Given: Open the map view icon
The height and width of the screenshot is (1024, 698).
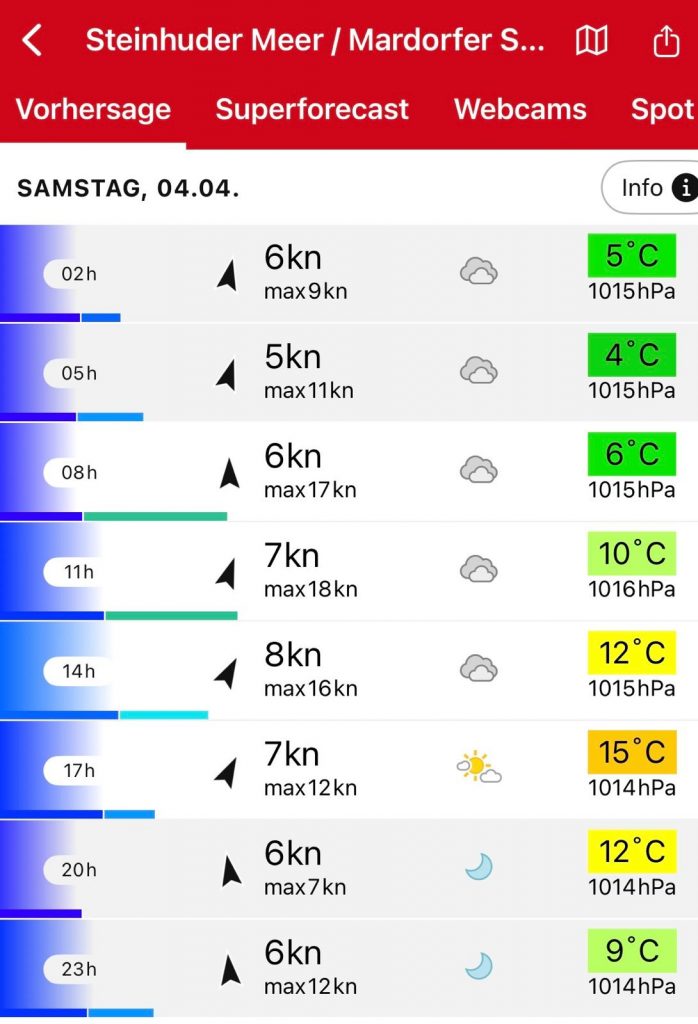Looking at the screenshot, I should click(x=592, y=41).
